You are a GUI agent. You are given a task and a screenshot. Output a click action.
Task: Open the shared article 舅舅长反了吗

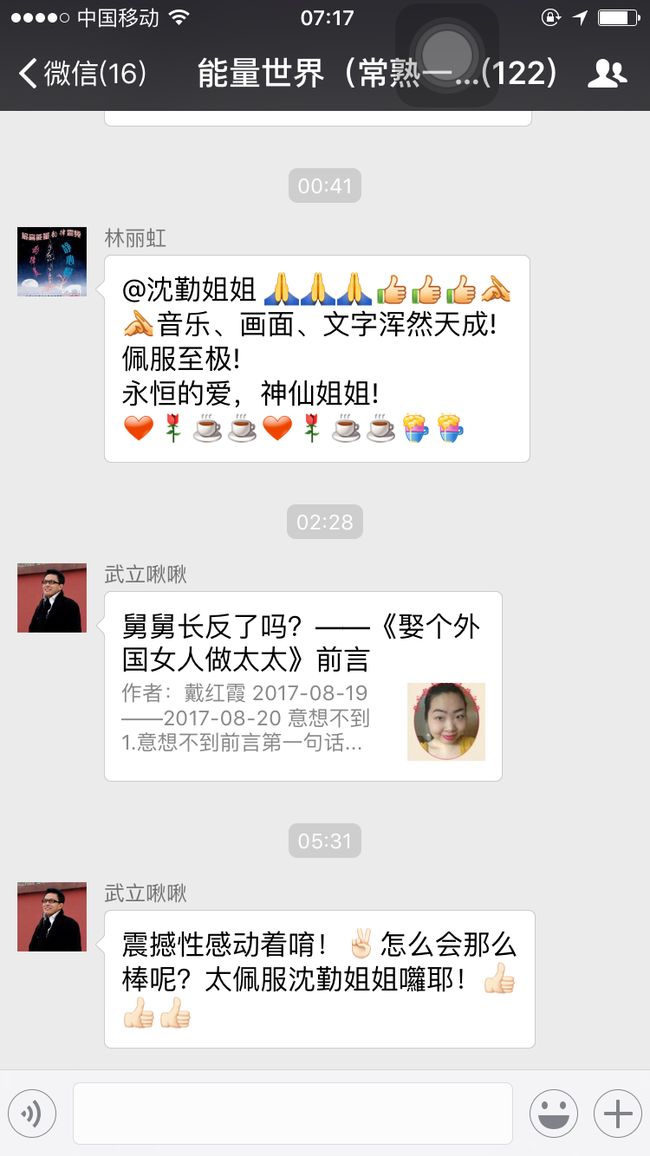coord(303,686)
